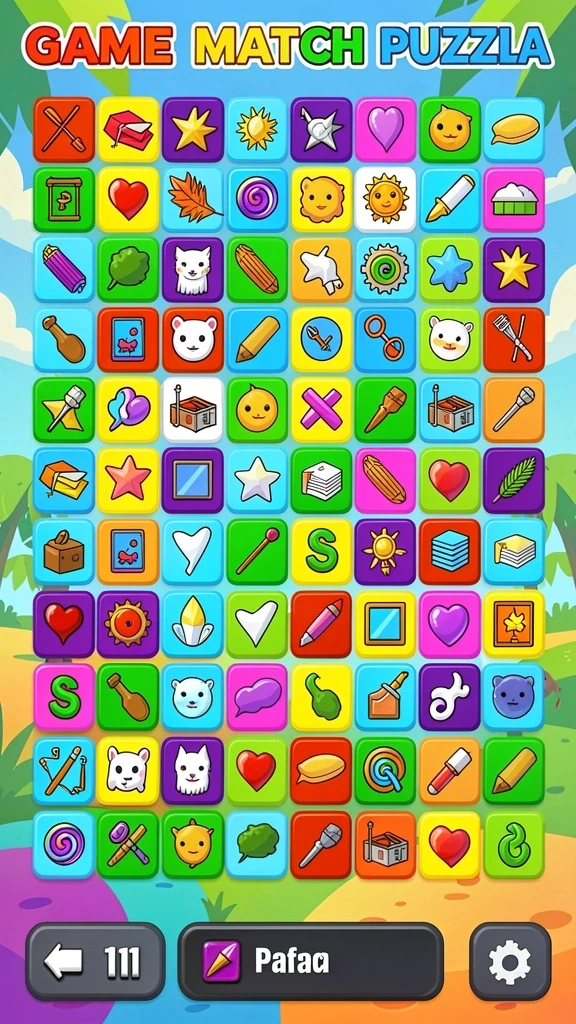Pick the brown box tile on blue
576x1024 pixels.
(64, 552)
